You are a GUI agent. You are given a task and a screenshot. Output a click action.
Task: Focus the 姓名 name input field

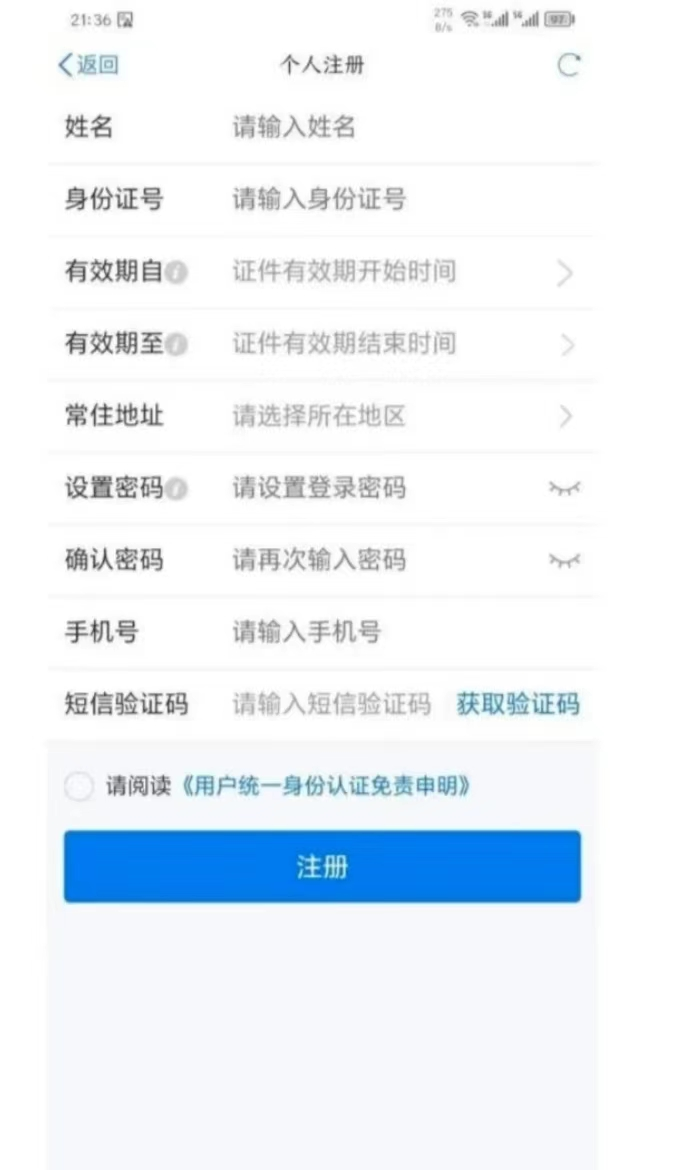[403, 127]
